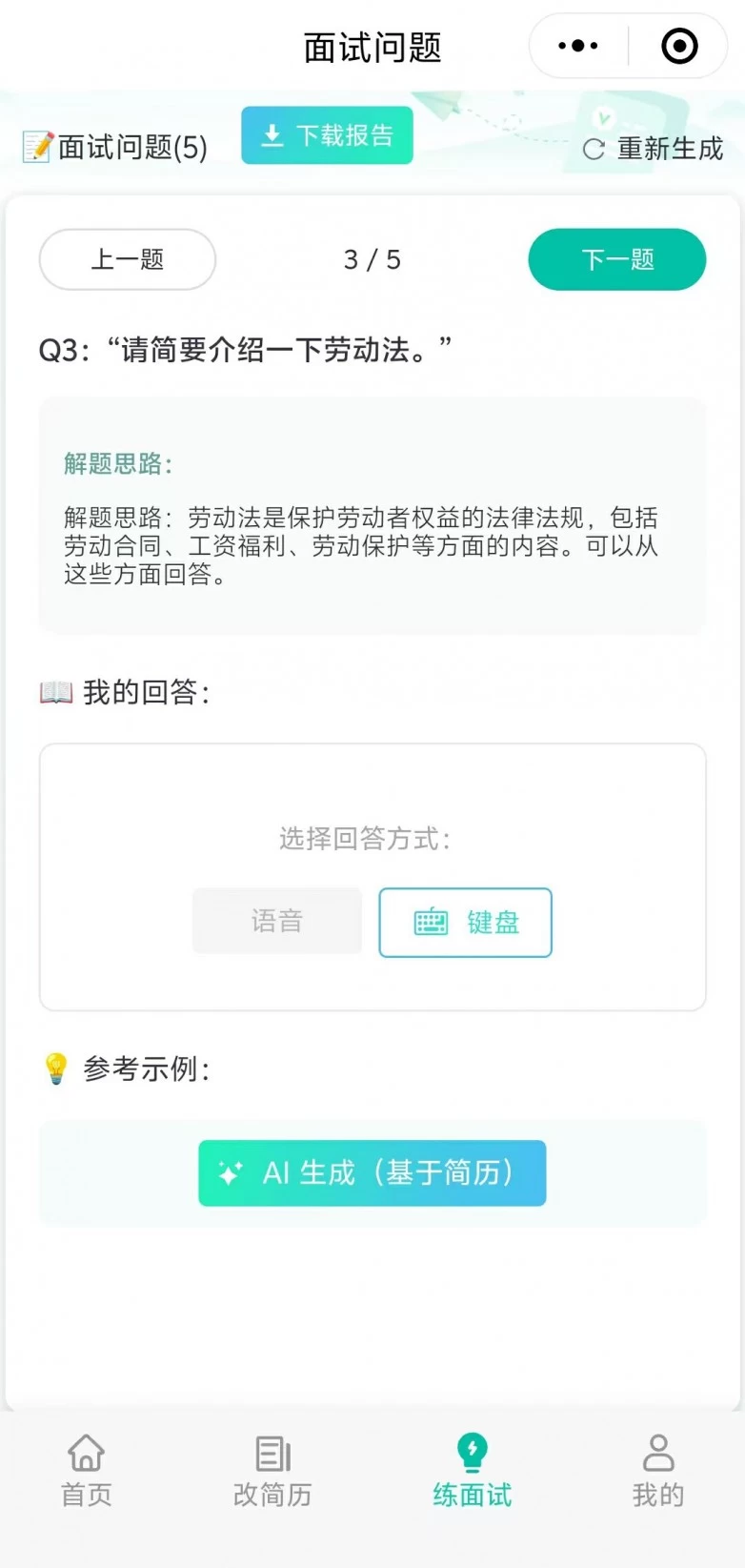Open the 改简历 tab
Viewport: 745px width, 1568px height.
272,1471
